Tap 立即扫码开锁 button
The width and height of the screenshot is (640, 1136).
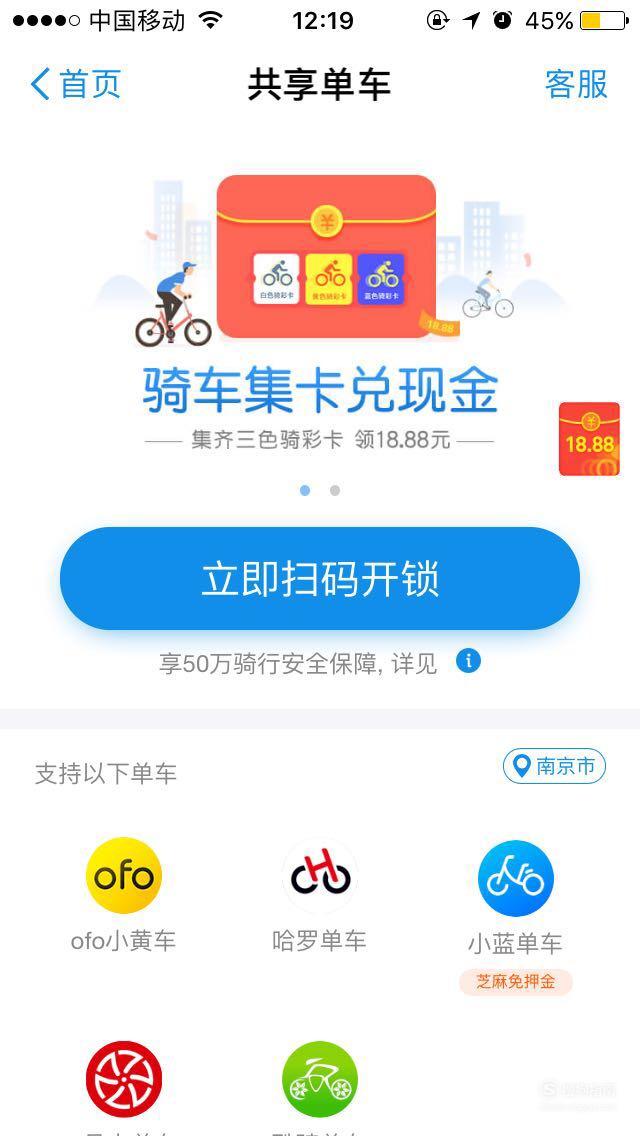coord(320,578)
